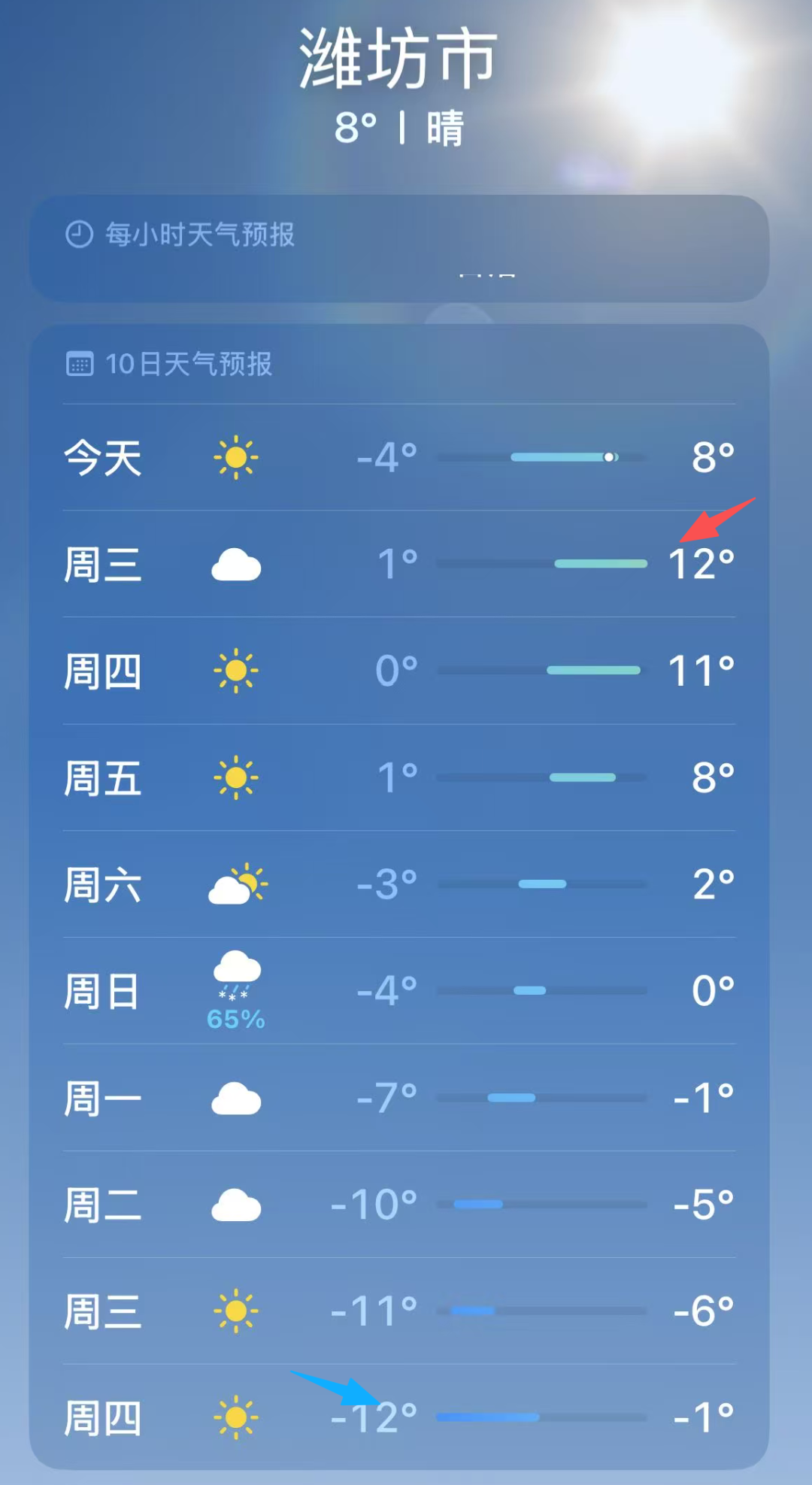Tap the 周一 forecast row
This screenshot has height=1485, width=812.
tap(398, 1098)
